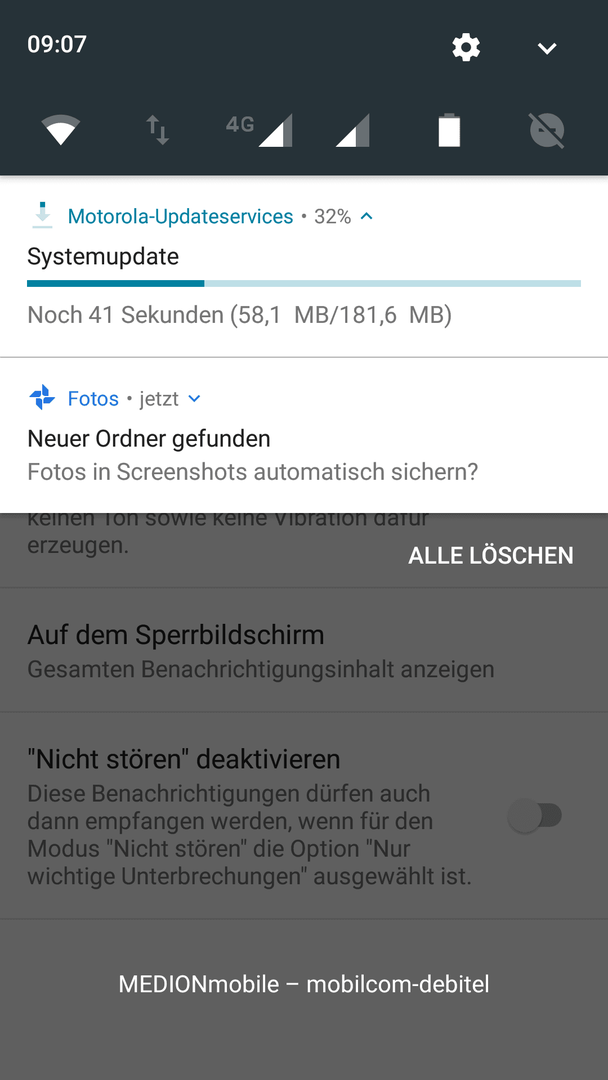Open the battery quick setting
The height and width of the screenshot is (1080, 608).
click(449, 130)
